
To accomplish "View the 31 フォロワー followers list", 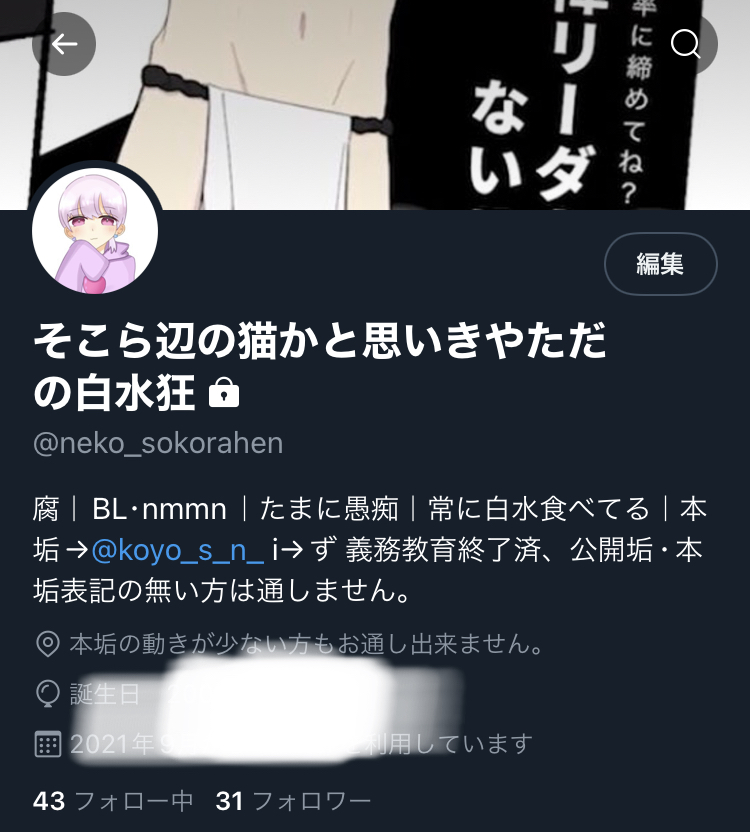I will pyautogui.click(x=293, y=800).
